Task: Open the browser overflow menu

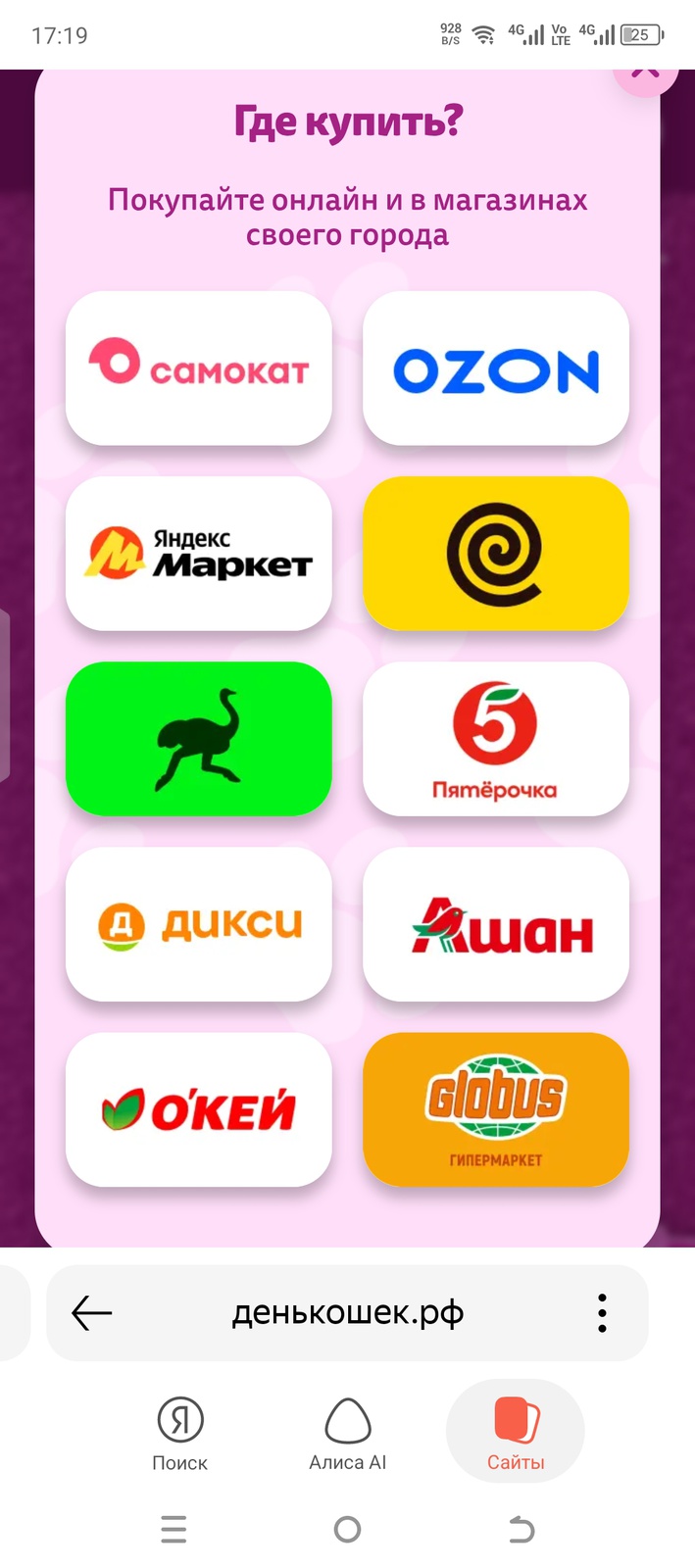Action: (x=602, y=1312)
